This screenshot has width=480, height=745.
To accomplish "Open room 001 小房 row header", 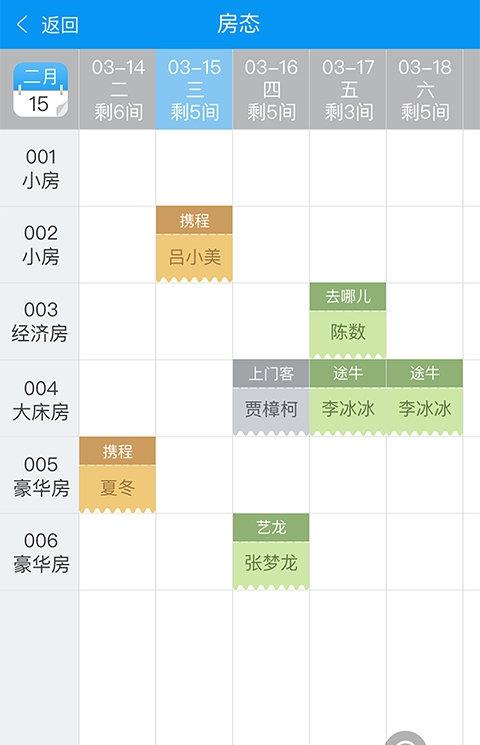I will pyautogui.click(x=39, y=168).
